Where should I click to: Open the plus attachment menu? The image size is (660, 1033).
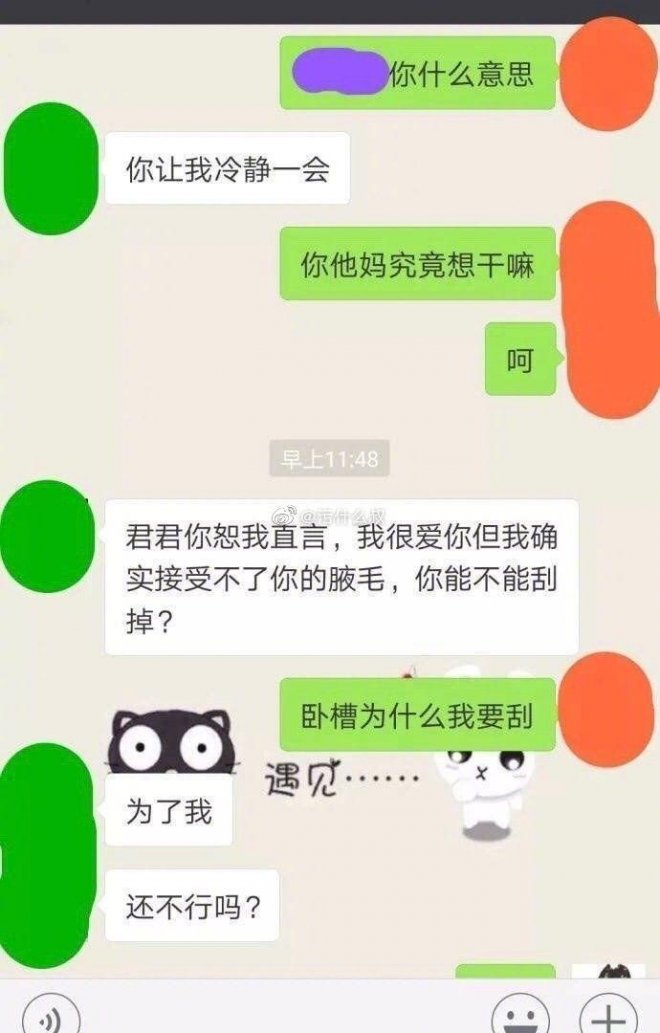click(x=608, y=1017)
